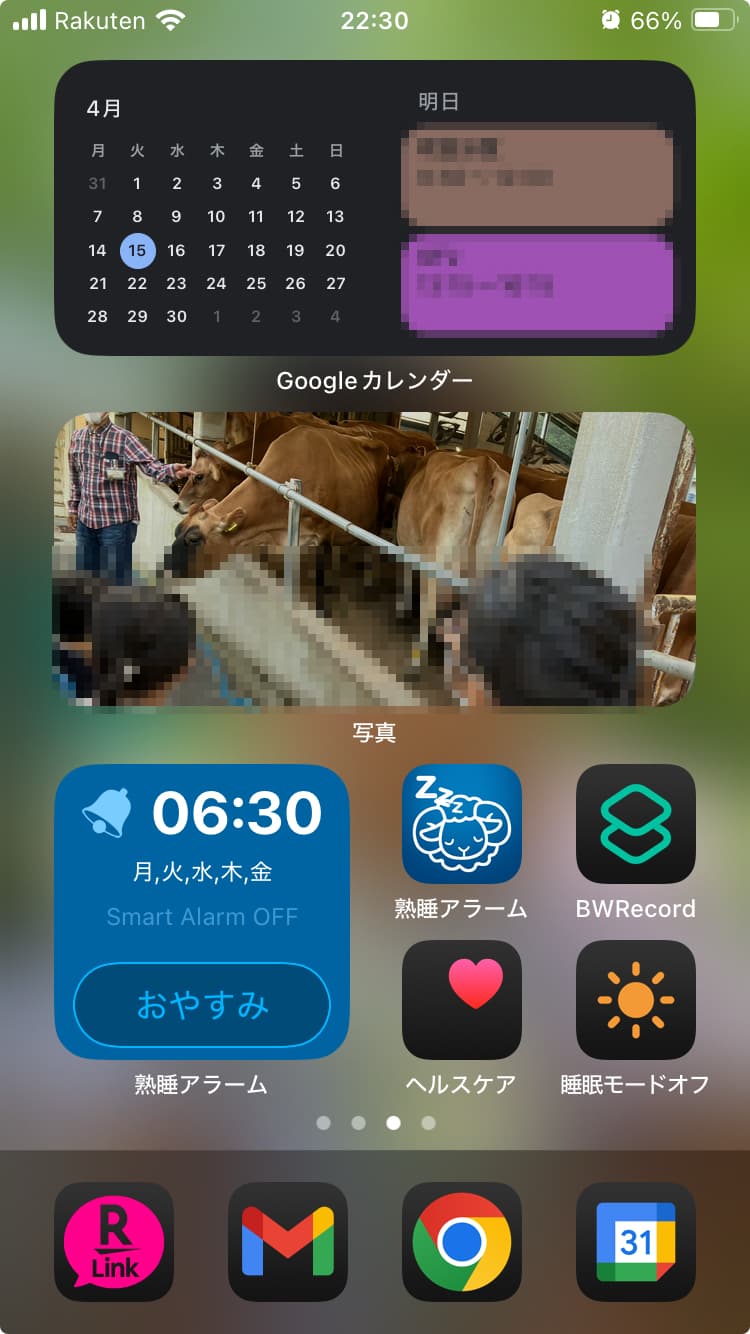Open the BWRecord shortcut

636,824
